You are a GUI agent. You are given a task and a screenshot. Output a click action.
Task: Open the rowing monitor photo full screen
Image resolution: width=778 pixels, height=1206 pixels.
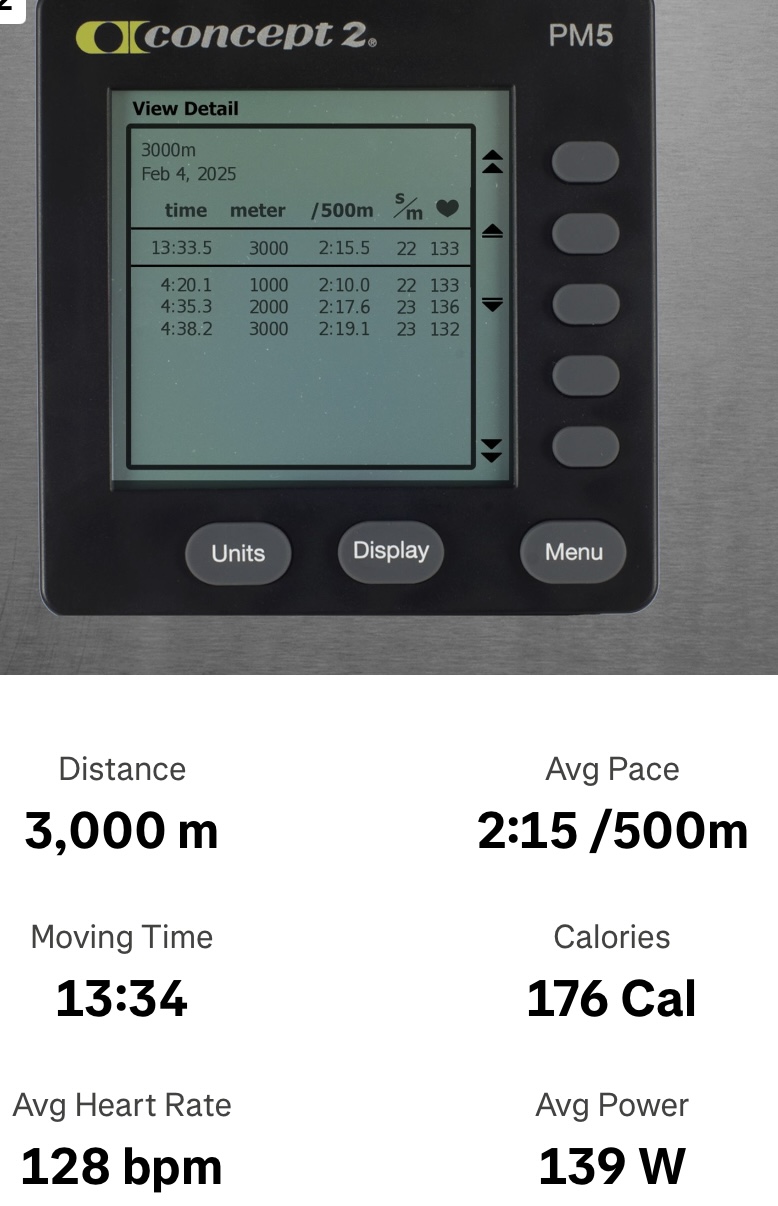pos(389,336)
